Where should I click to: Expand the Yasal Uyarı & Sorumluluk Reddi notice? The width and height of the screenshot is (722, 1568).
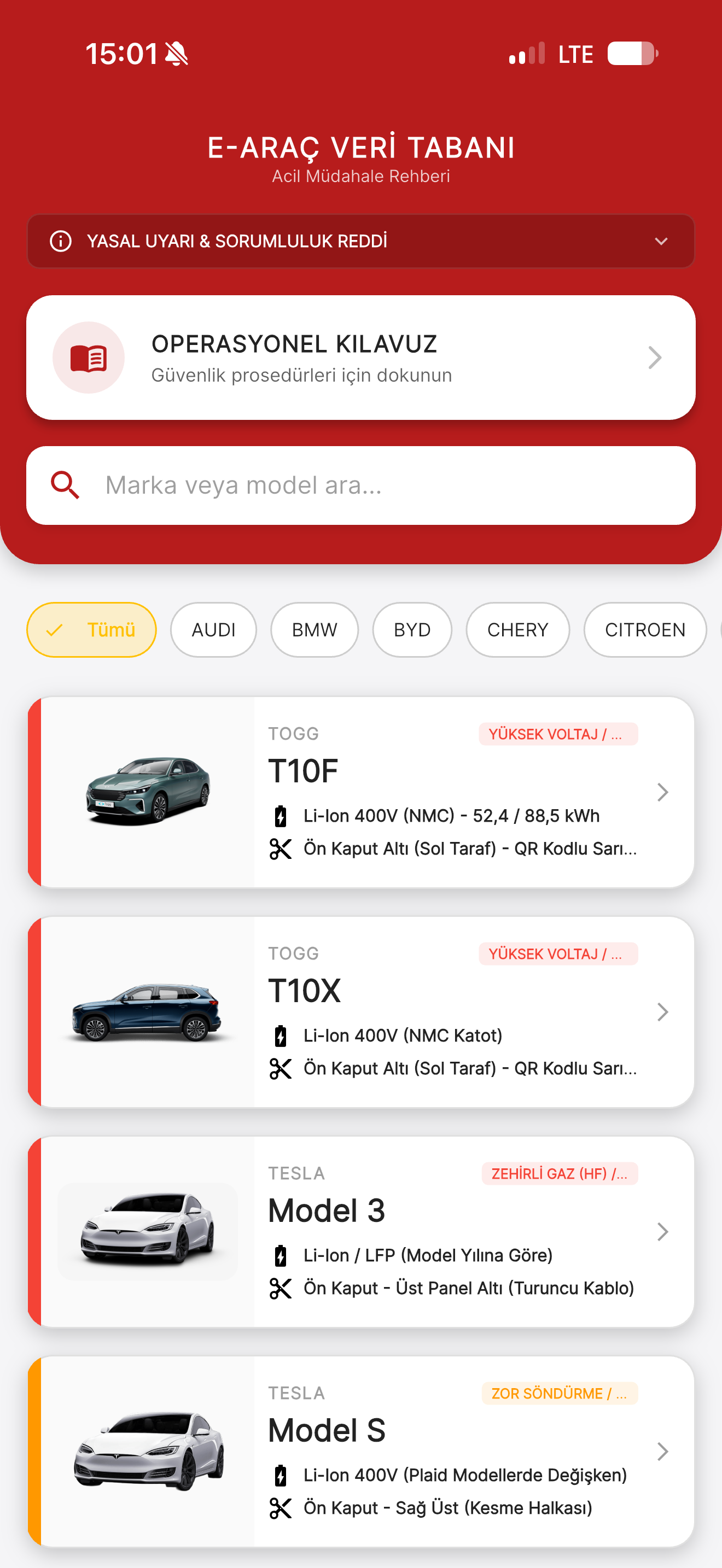(x=361, y=241)
